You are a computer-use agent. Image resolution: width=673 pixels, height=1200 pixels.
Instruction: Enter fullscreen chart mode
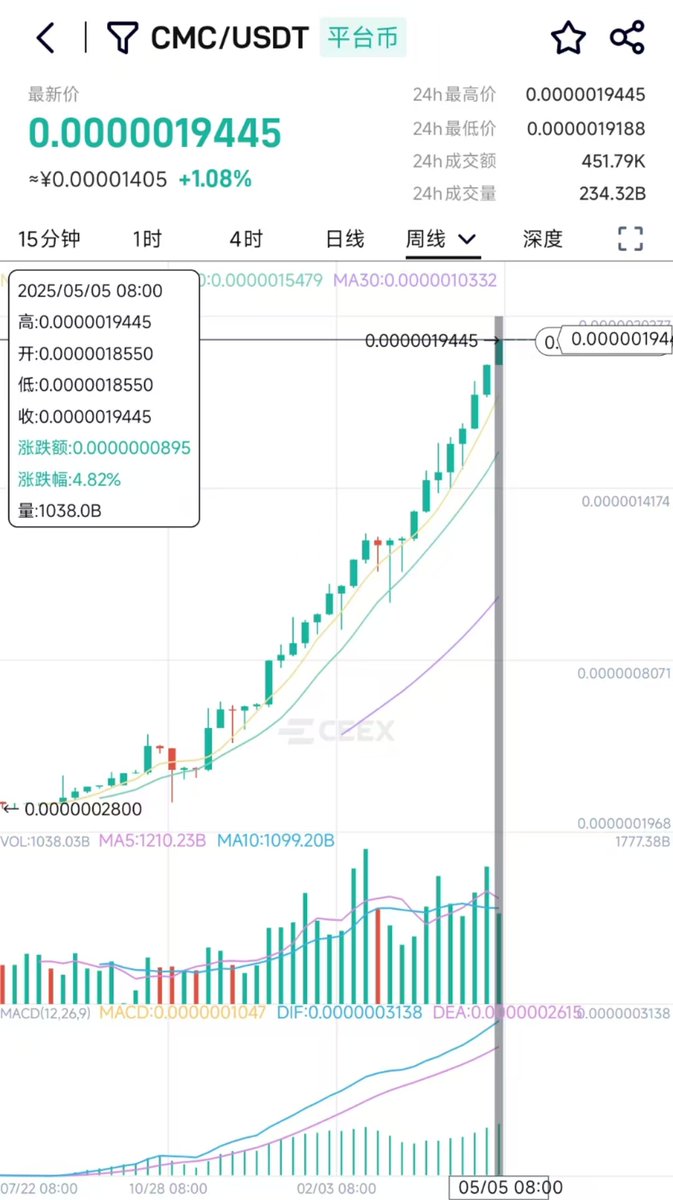pyautogui.click(x=630, y=238)
